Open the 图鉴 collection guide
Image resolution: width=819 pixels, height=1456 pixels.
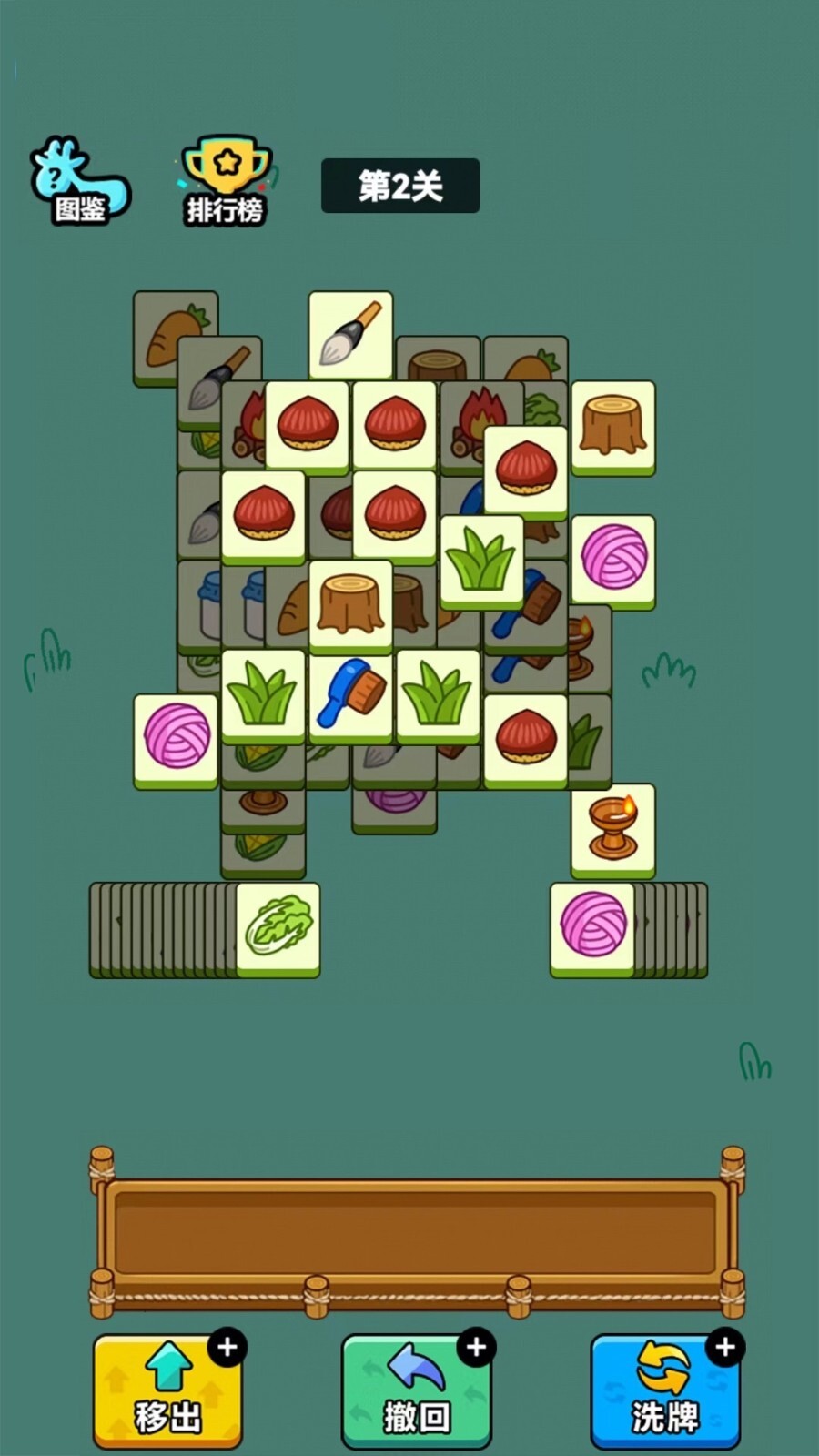[x=80, y=183]
